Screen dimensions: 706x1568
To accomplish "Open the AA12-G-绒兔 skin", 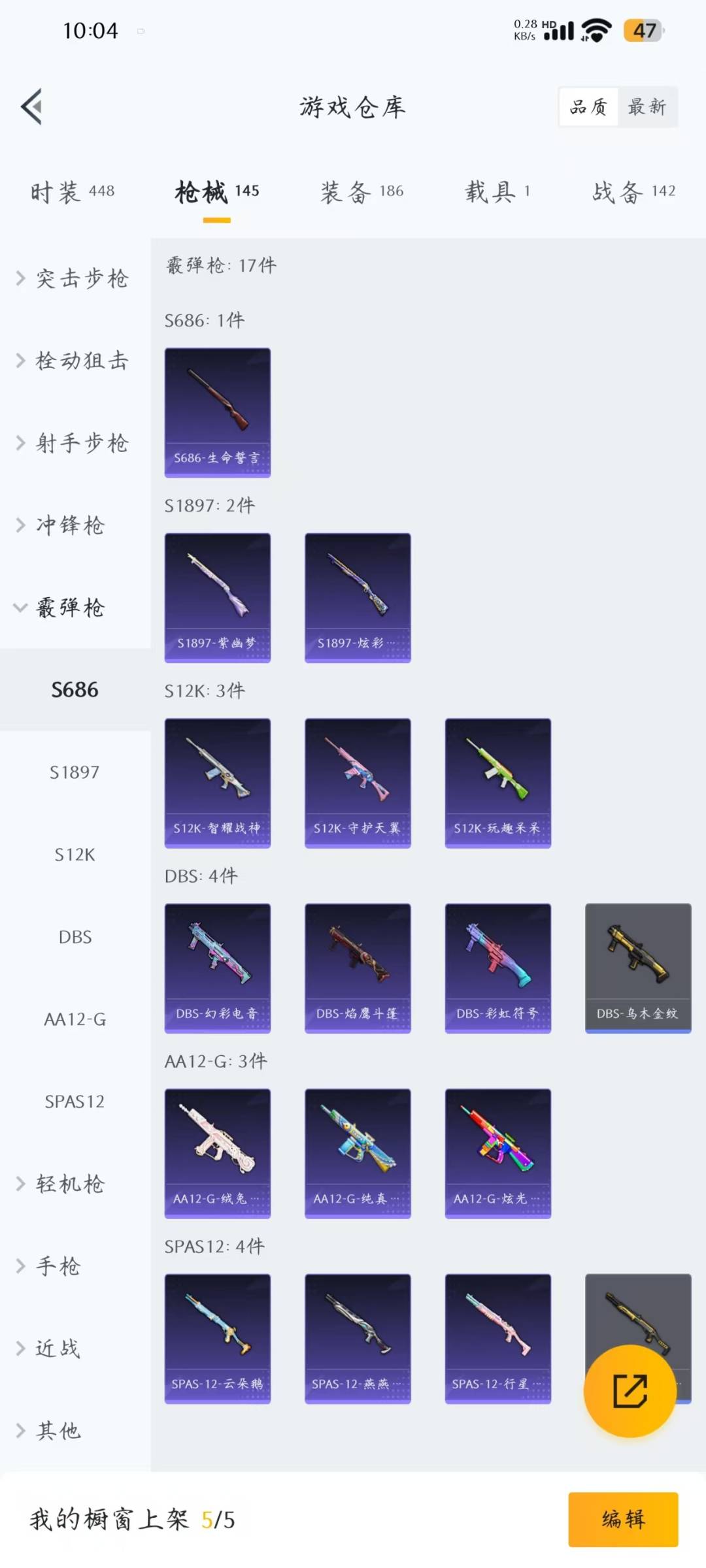I will point(218,1153).
